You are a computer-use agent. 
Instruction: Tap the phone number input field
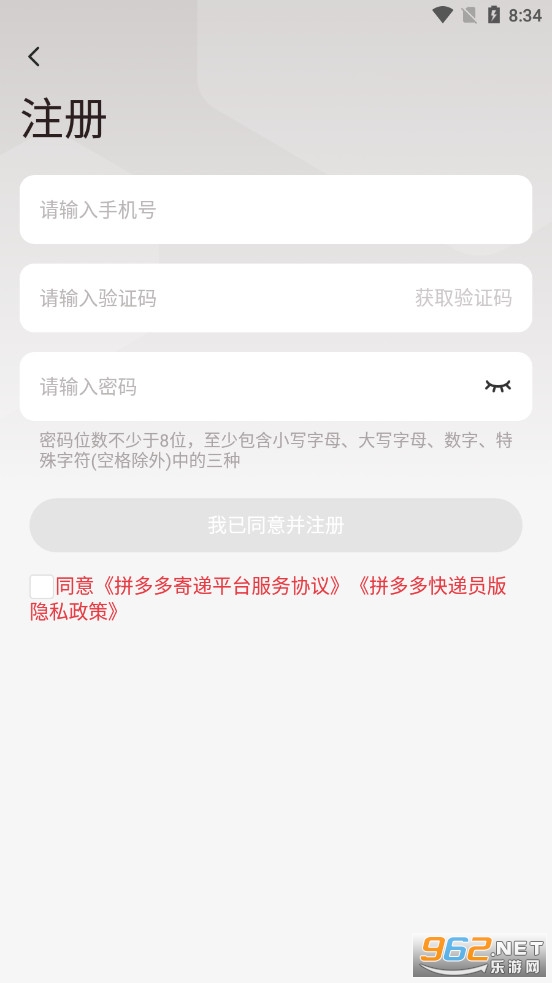[276, 209]
